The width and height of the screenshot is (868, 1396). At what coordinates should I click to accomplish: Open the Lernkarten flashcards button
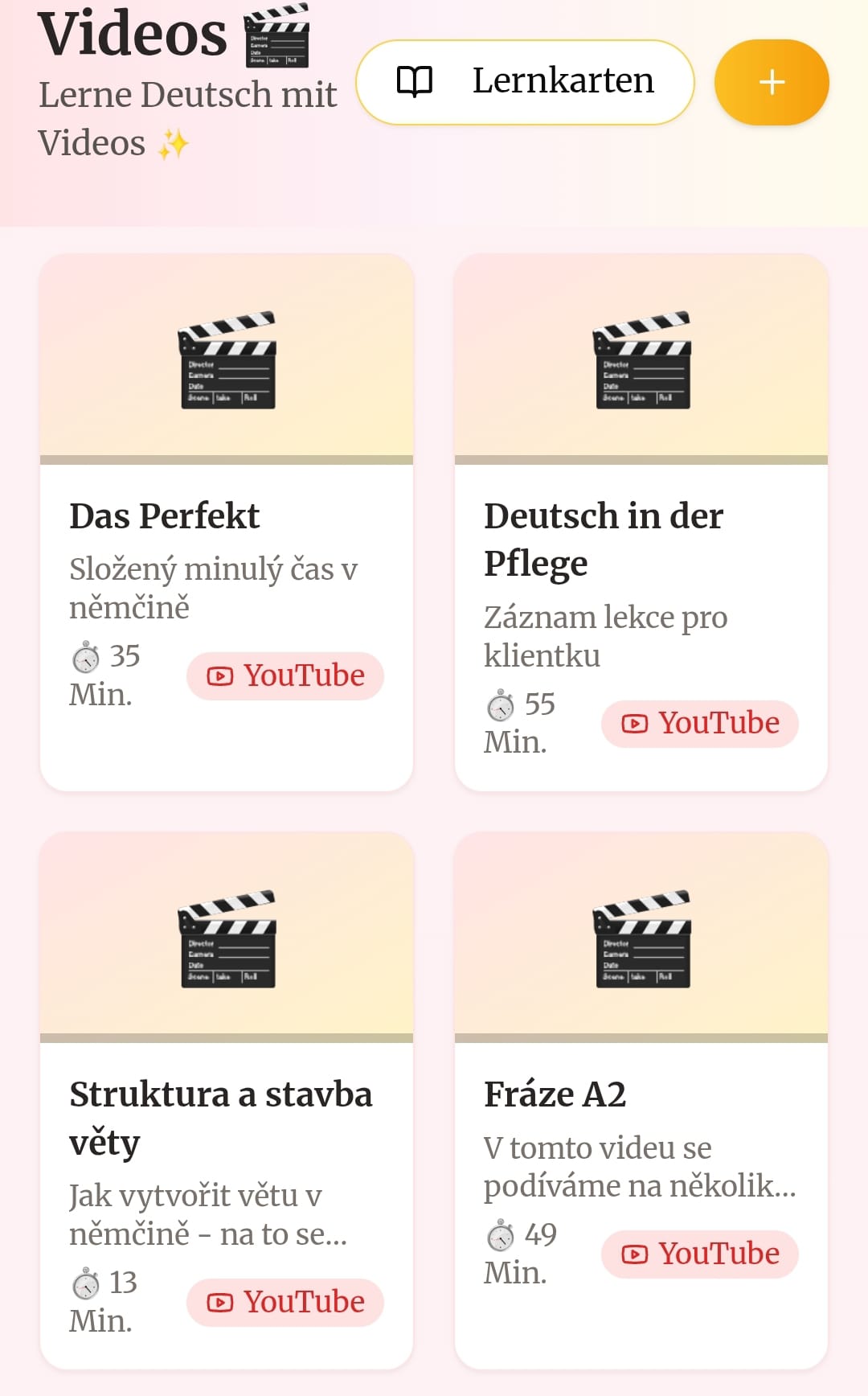[525, 82]
